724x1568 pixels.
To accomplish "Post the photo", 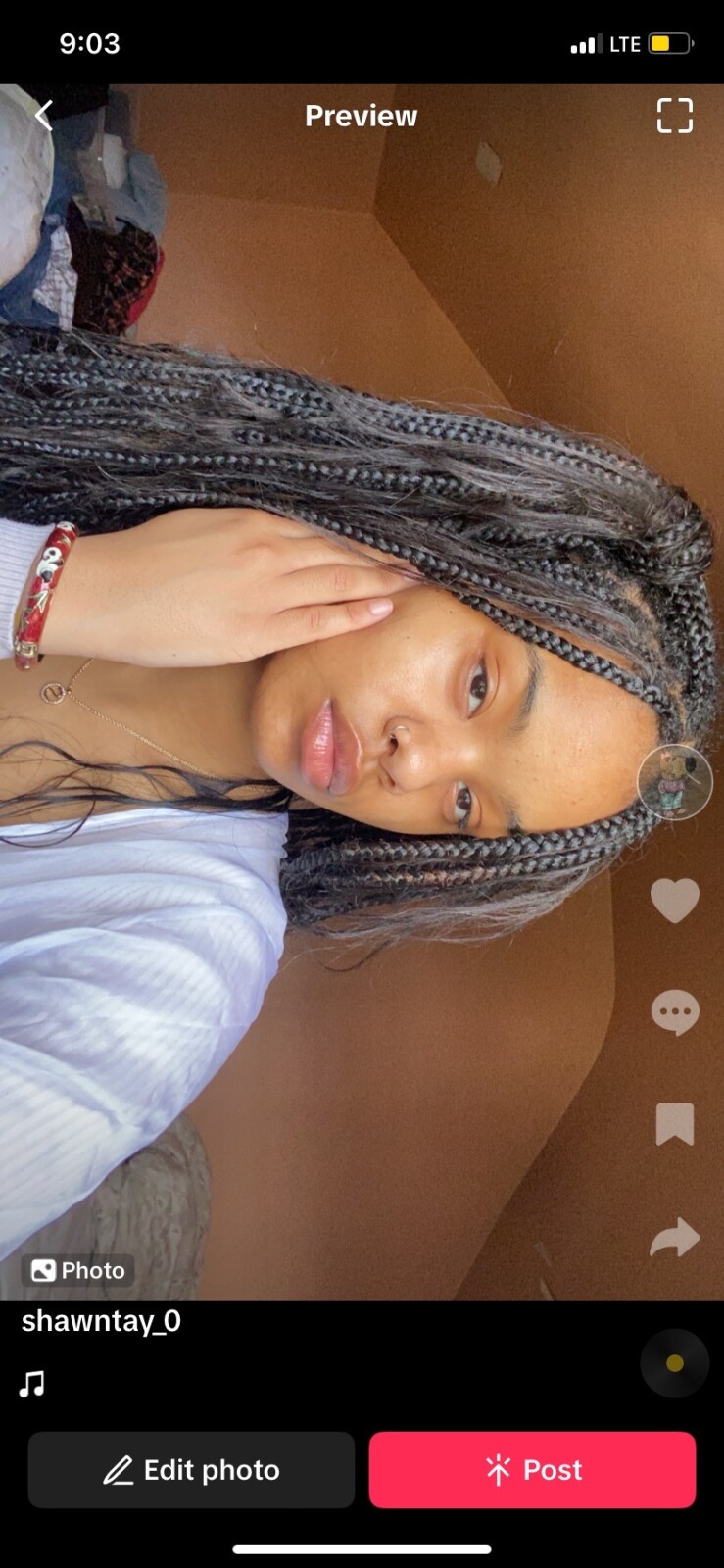I will click(532, 1470).
